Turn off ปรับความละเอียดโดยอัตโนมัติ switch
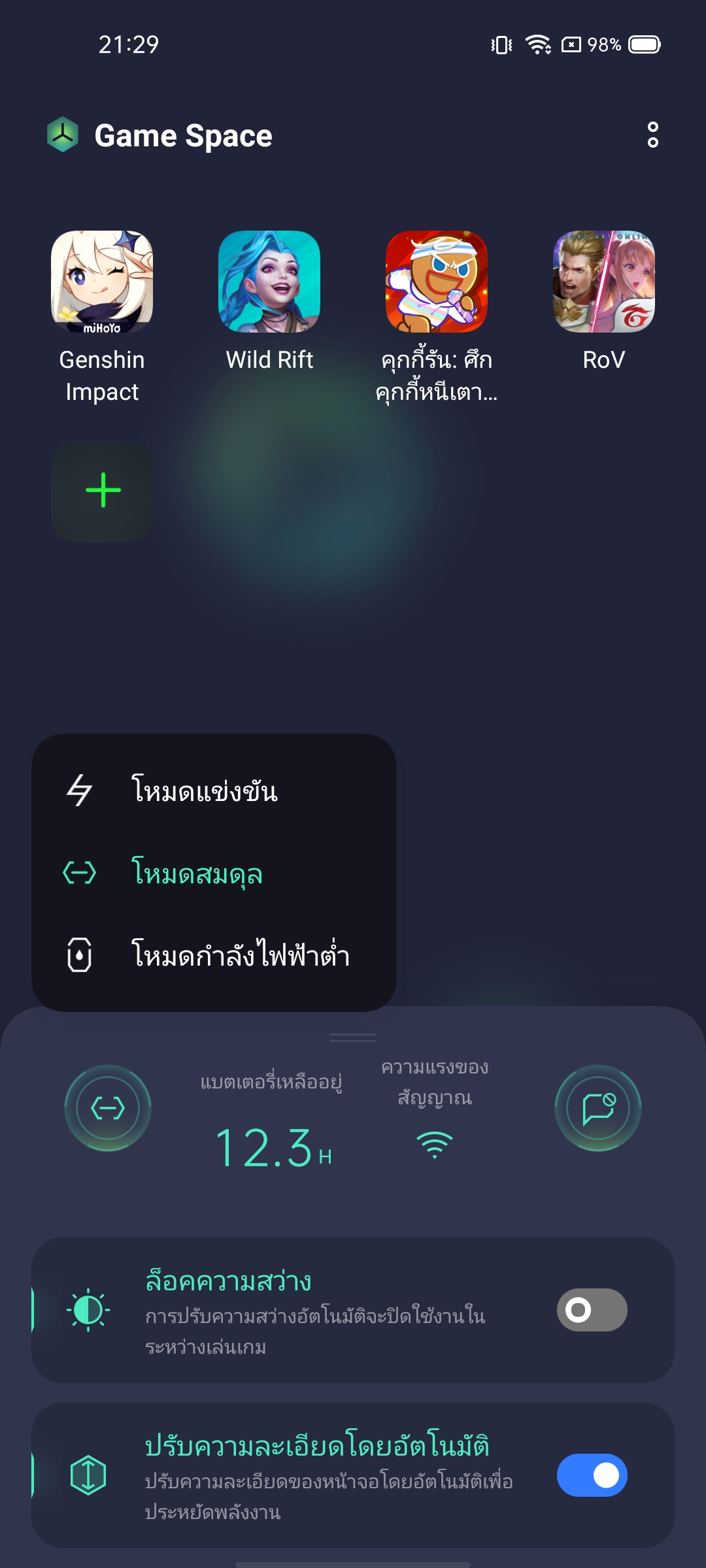Screen dimensions: 706x1568 click(x=592, y=1475)
